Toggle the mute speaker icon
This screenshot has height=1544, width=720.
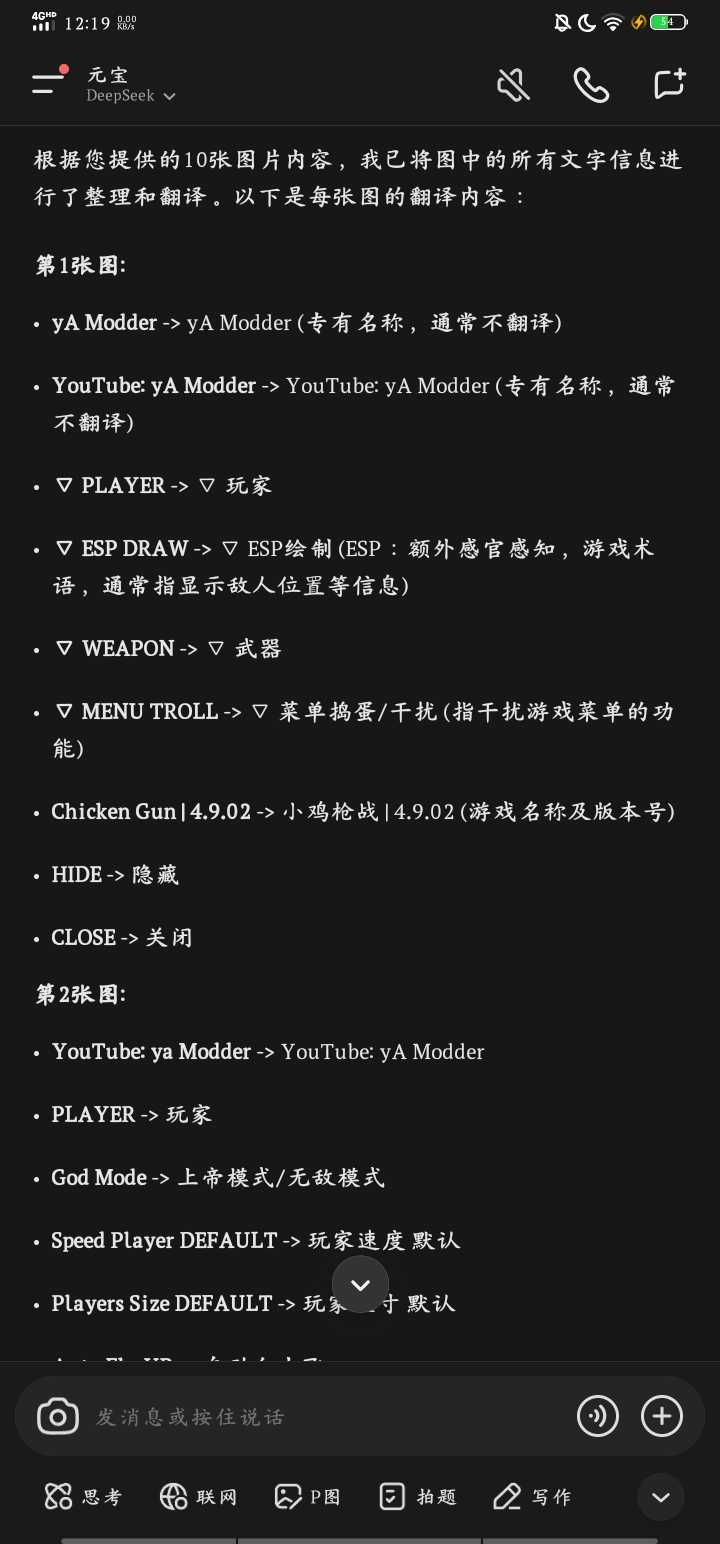pyautogui.click(x=513, y=85)
